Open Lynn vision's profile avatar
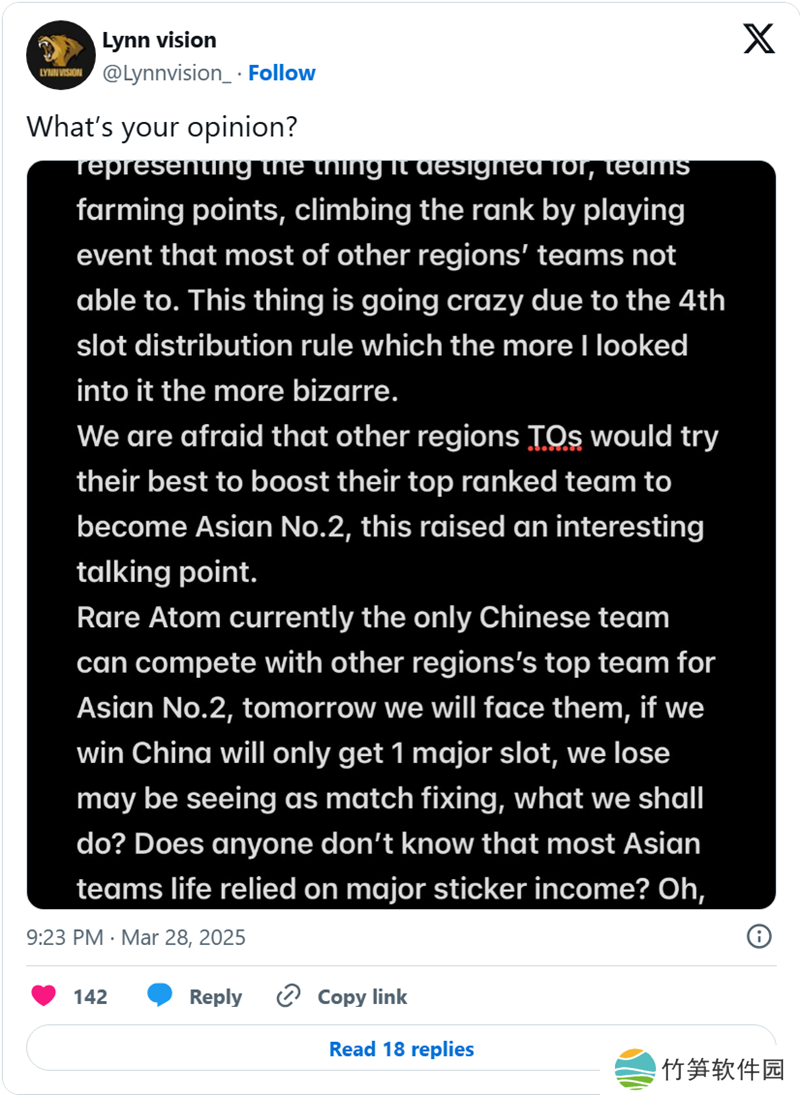The width and height of the screenshot is (800, 1095). (61, 56)
